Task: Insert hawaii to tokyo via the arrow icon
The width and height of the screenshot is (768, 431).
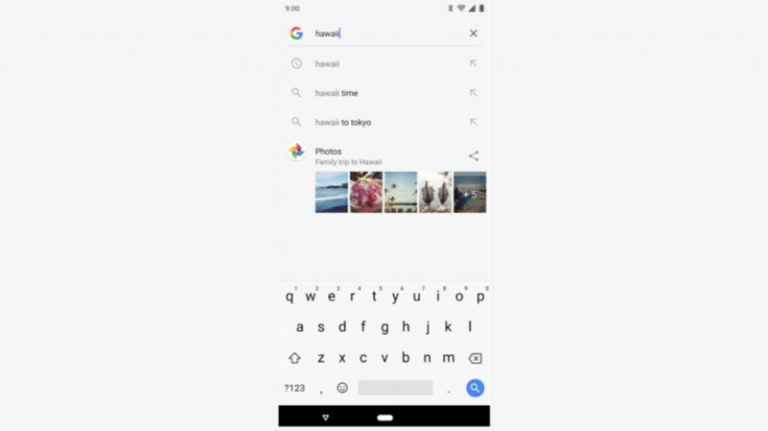Action: (473, 122)
